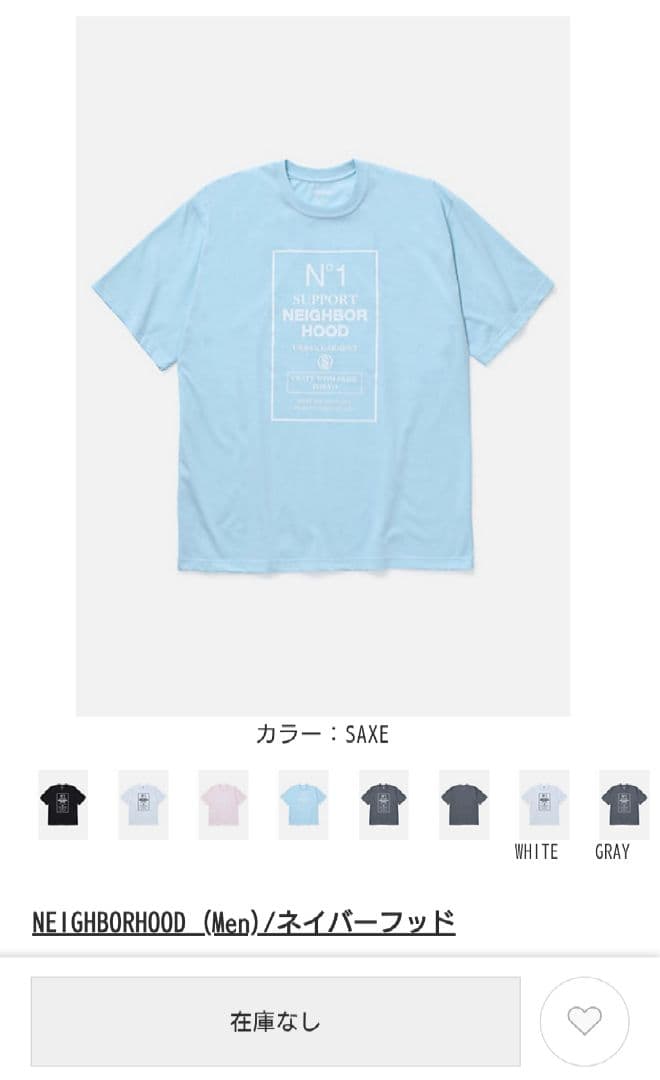Open the large saxe T-shirt product image
660x1080 pixels.
pyautogui.click(x=323, y=365)
